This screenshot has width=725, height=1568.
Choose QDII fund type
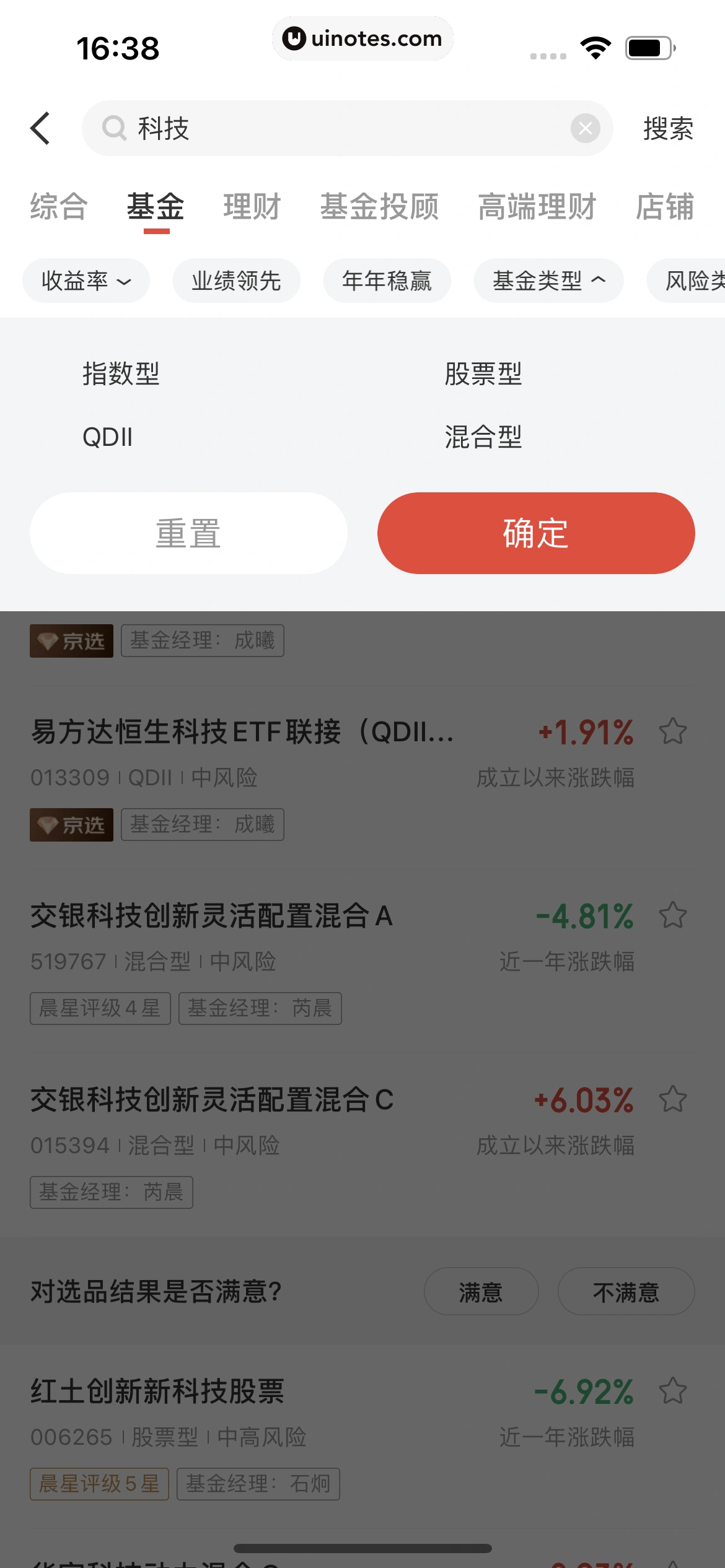coord(108,437)
